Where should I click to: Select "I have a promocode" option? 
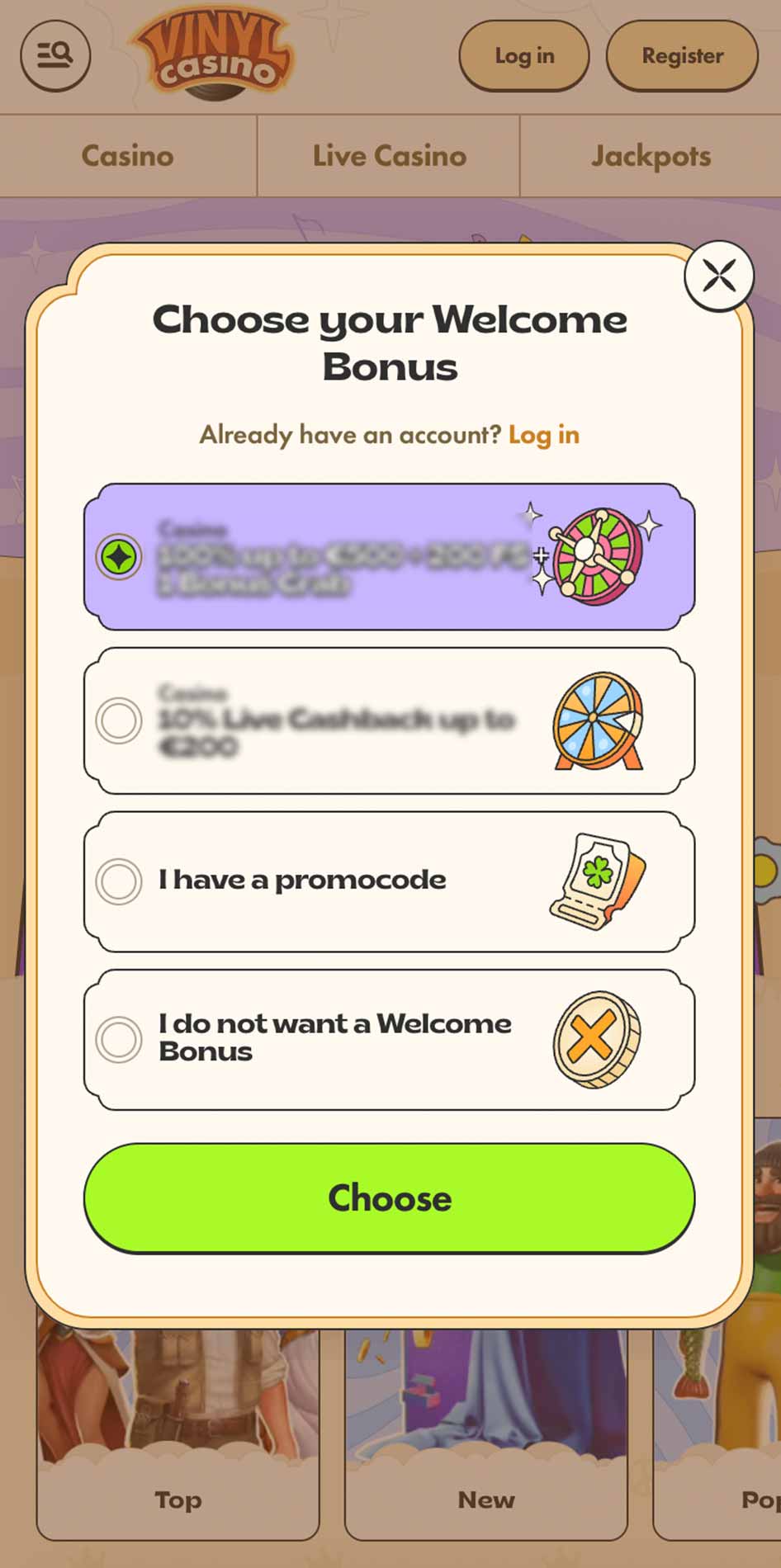tap(389, 881)
